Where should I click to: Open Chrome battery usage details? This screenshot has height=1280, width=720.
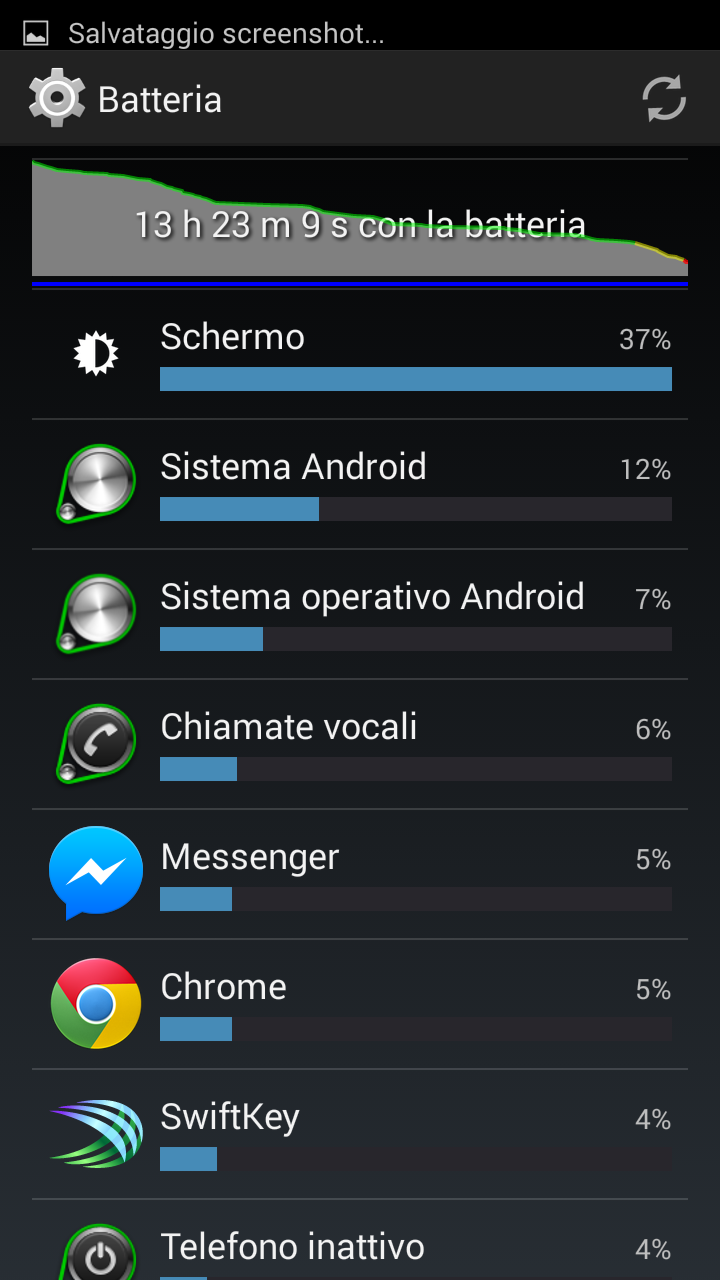tap(360, 1004)
